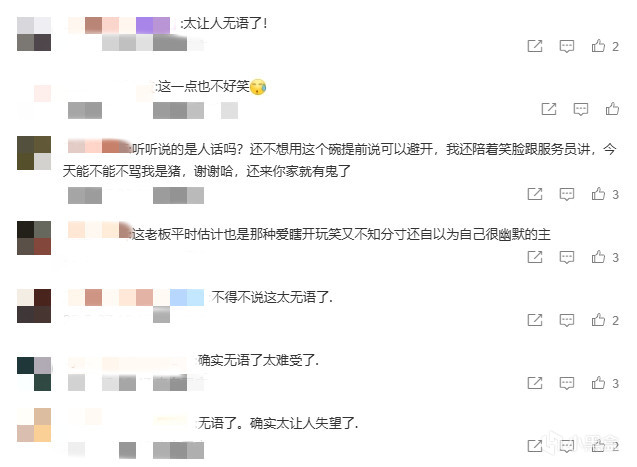Screen dimensions: 637x467
Task: Share the comment '无语了。确实太让人失望了'
Action: pos(535,446)
